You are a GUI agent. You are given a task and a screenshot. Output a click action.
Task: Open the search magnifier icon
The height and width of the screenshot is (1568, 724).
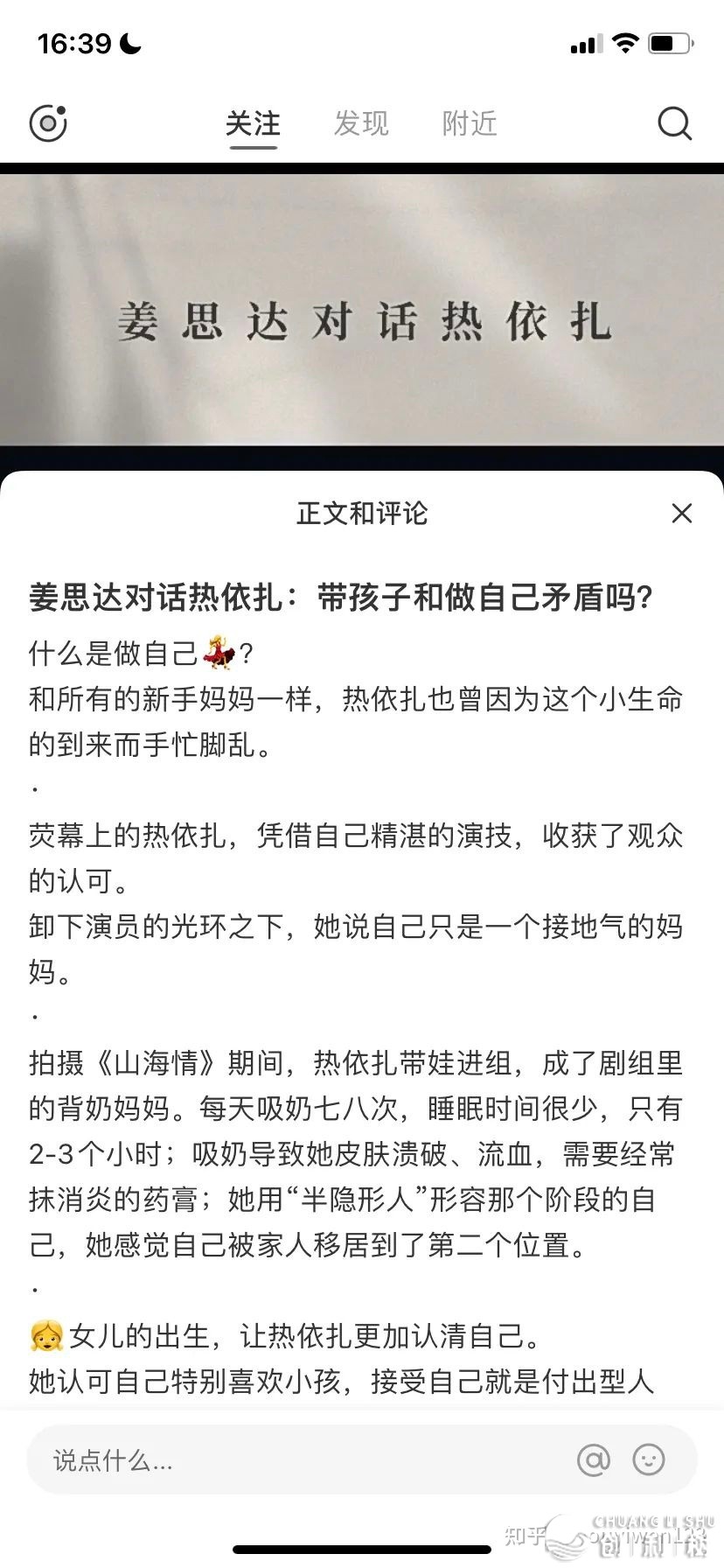click(x=674, y=123)
